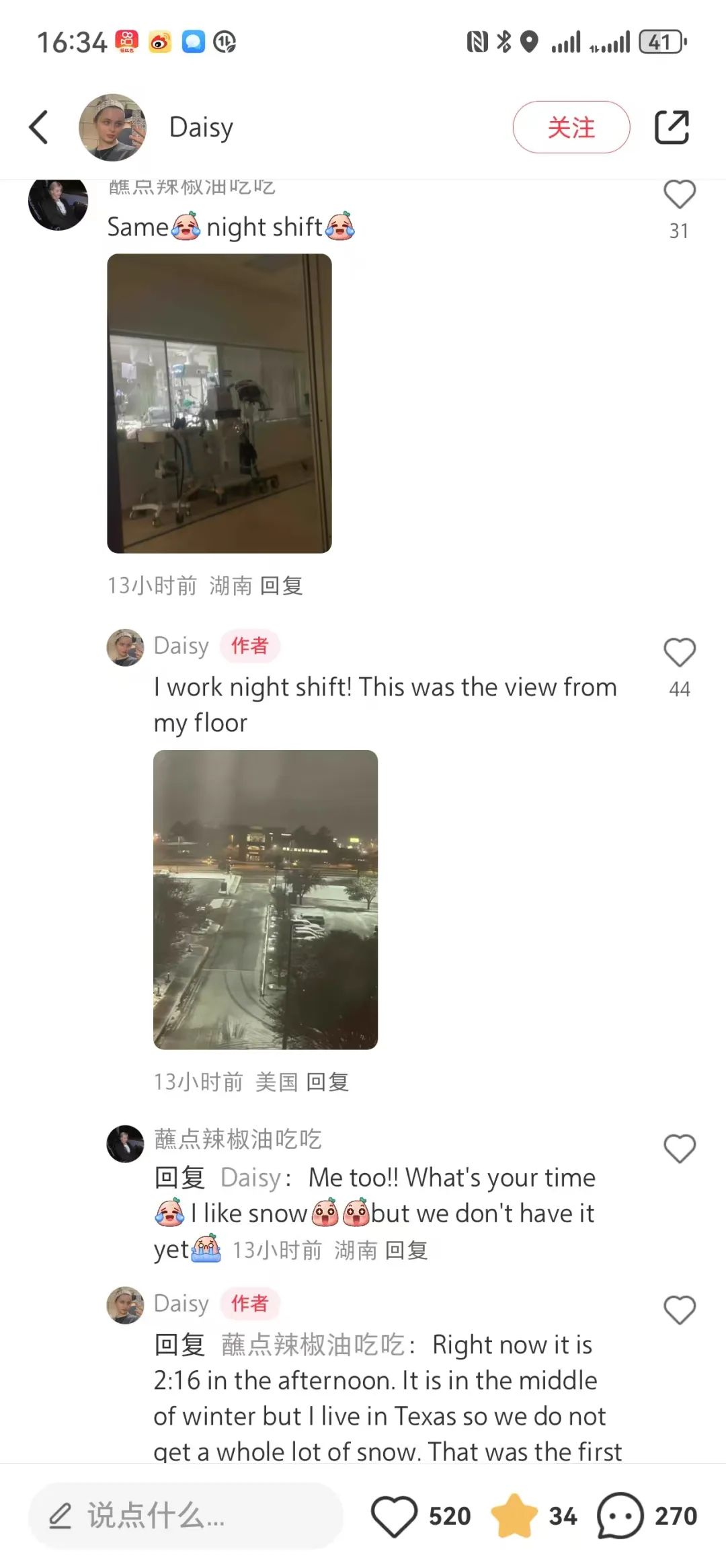
Task: Reply to the "I like snow" comment
Action: pos(406,1250)
